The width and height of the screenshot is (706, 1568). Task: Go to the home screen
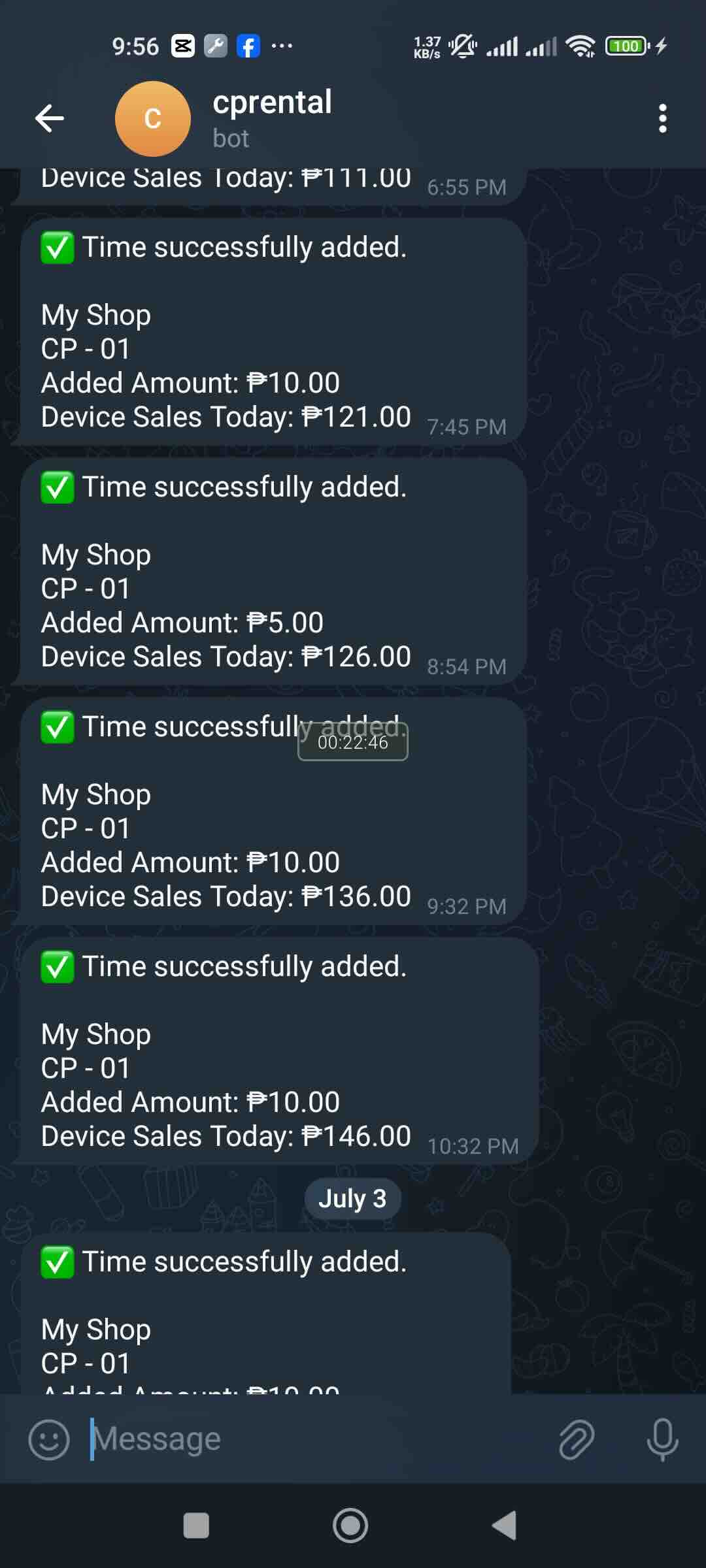pyautogui.click(x=350, y=1526)
